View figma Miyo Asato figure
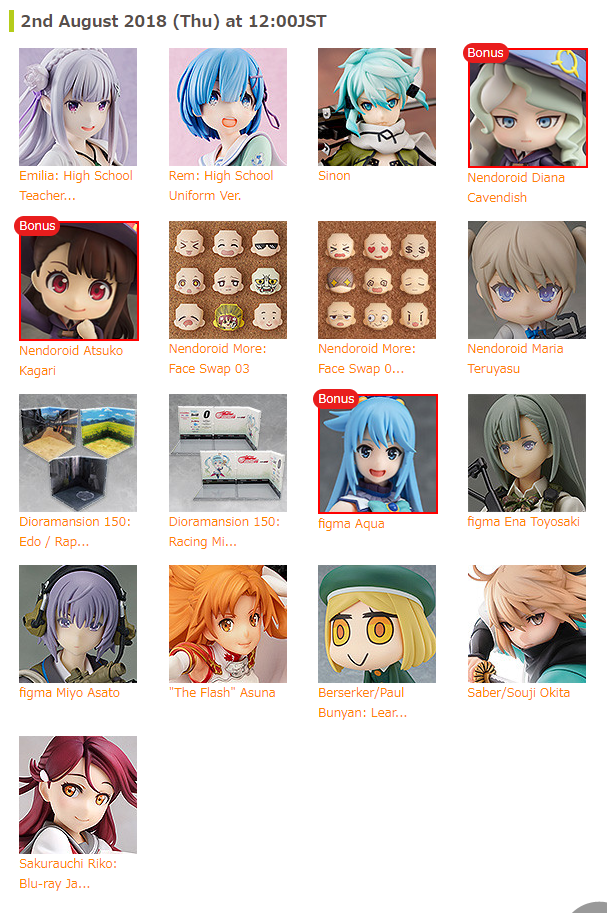607x913 pixels. (78, 624)
